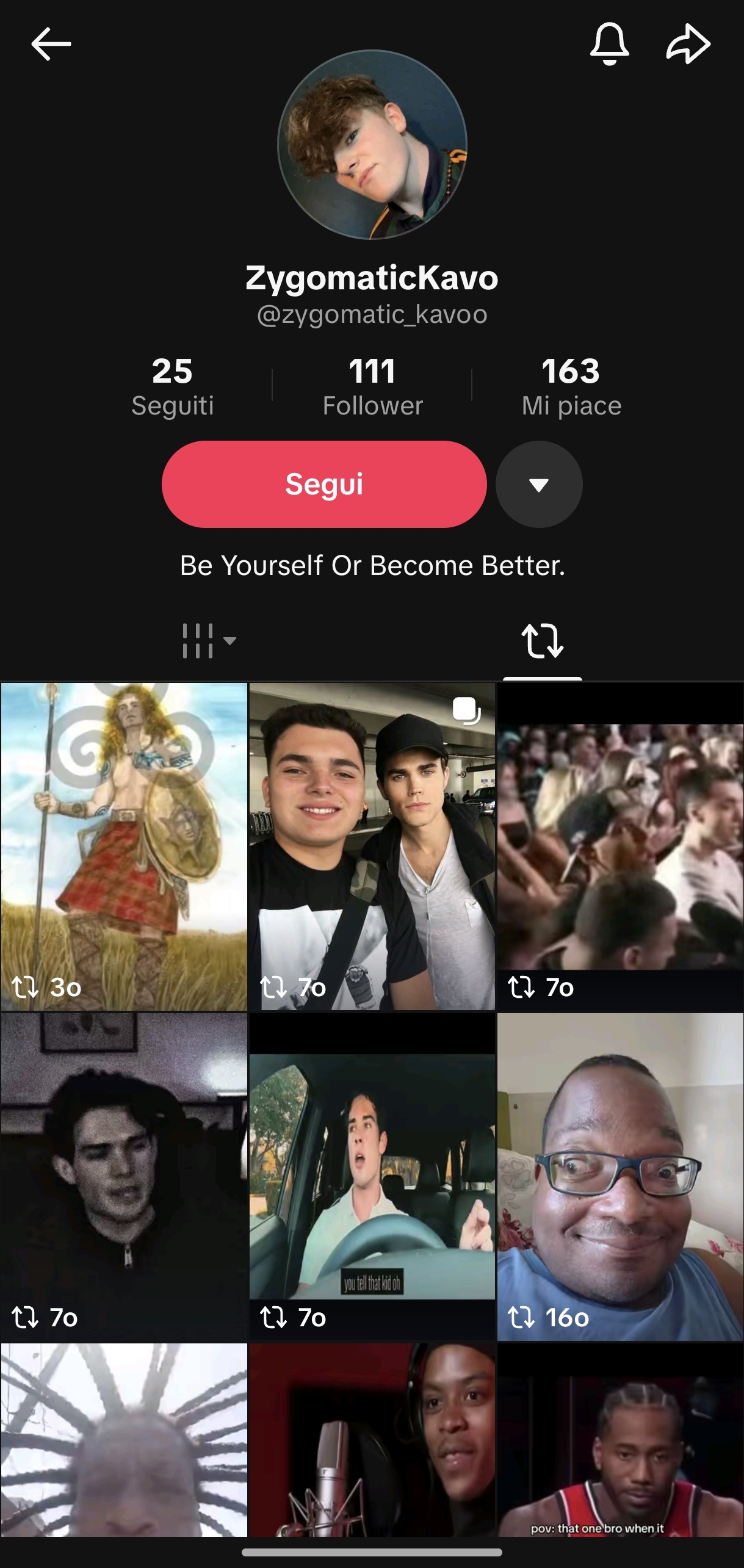Expand suggested accounts dropdown arrow
This screenshot has height=1568, width=744.
(x=539, y=485)
